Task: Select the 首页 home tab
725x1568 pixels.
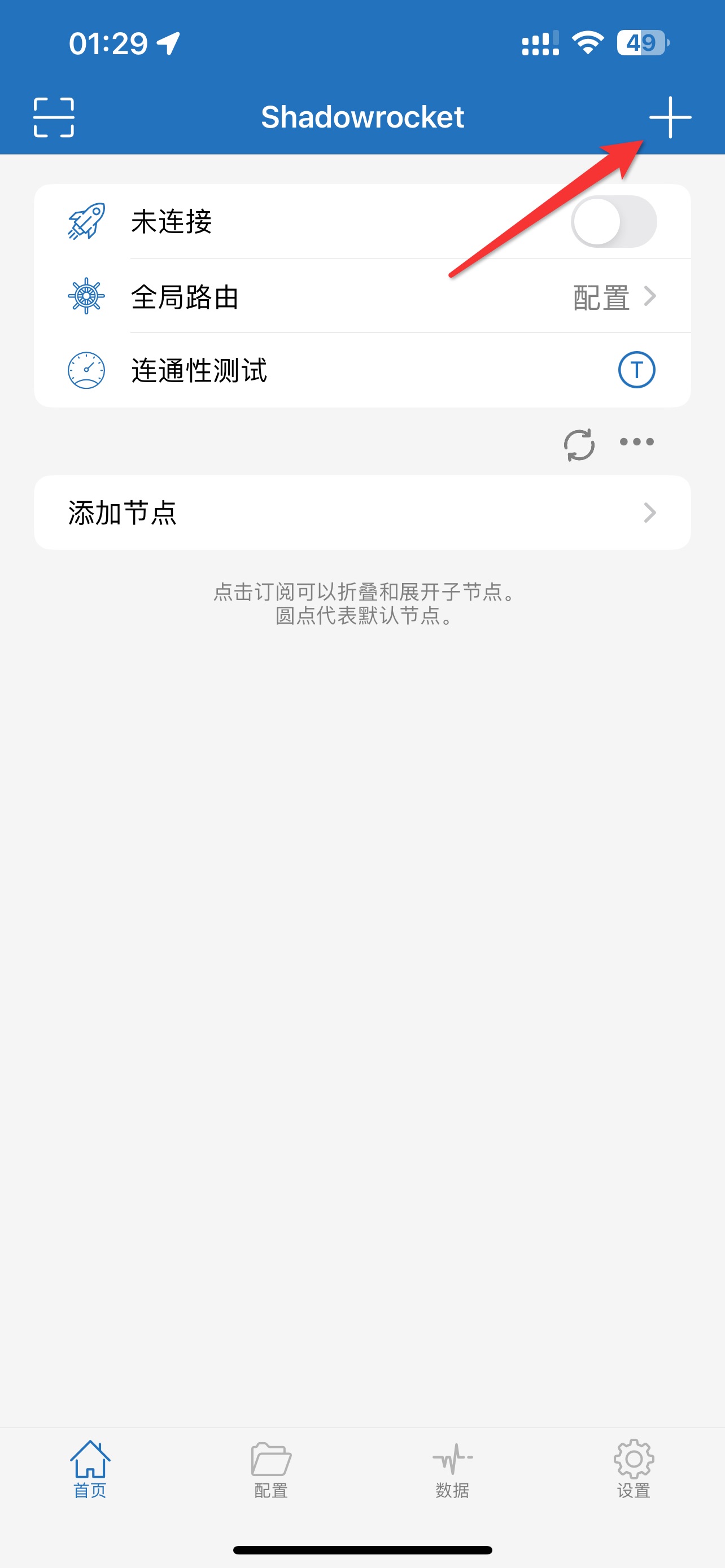Action: [x=90, y=1468]
